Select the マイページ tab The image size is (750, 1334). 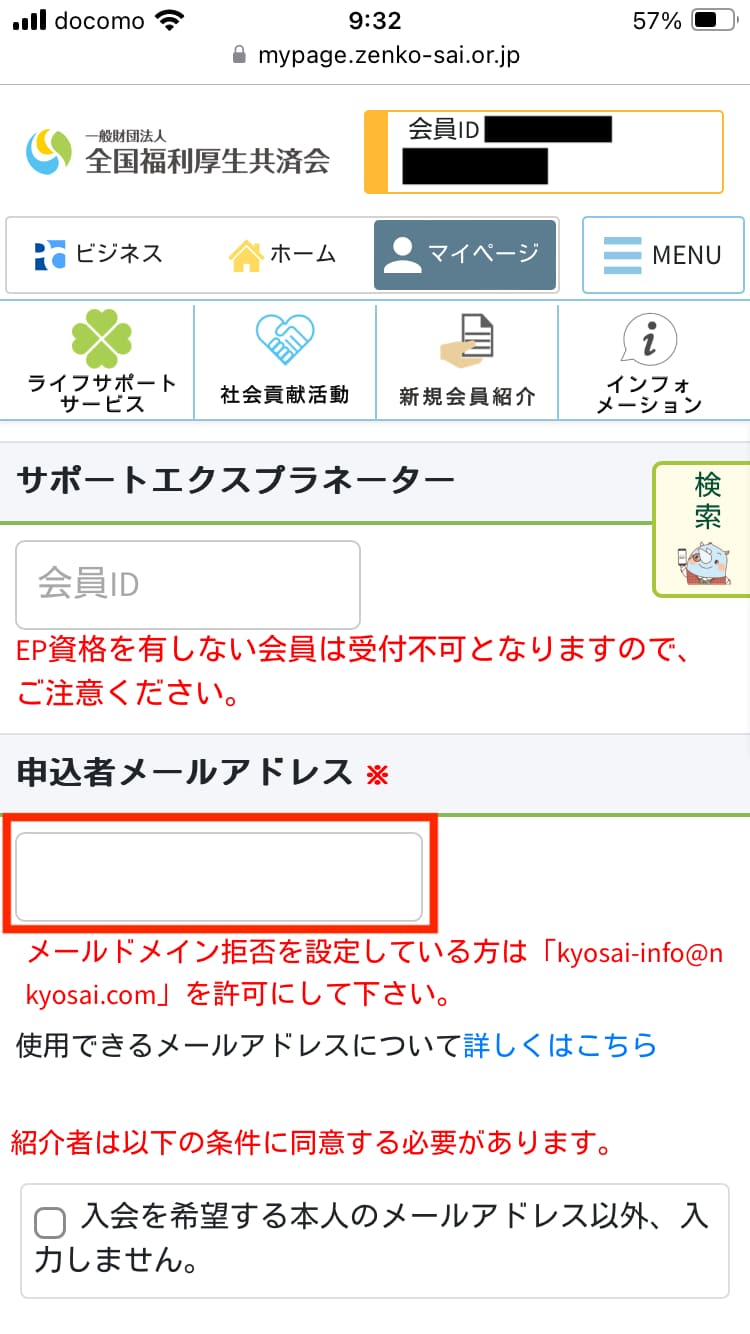pyautogui.click(x=464, y=254)
